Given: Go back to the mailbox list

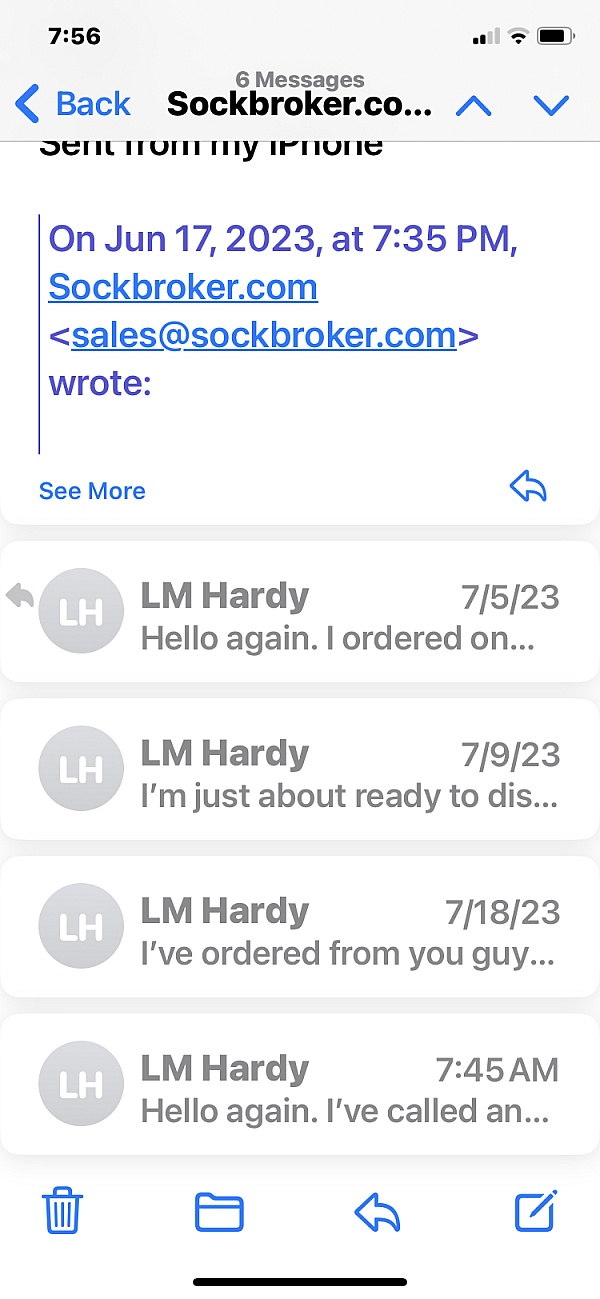Looking at the screenshot, I should (x=73, y=104).
